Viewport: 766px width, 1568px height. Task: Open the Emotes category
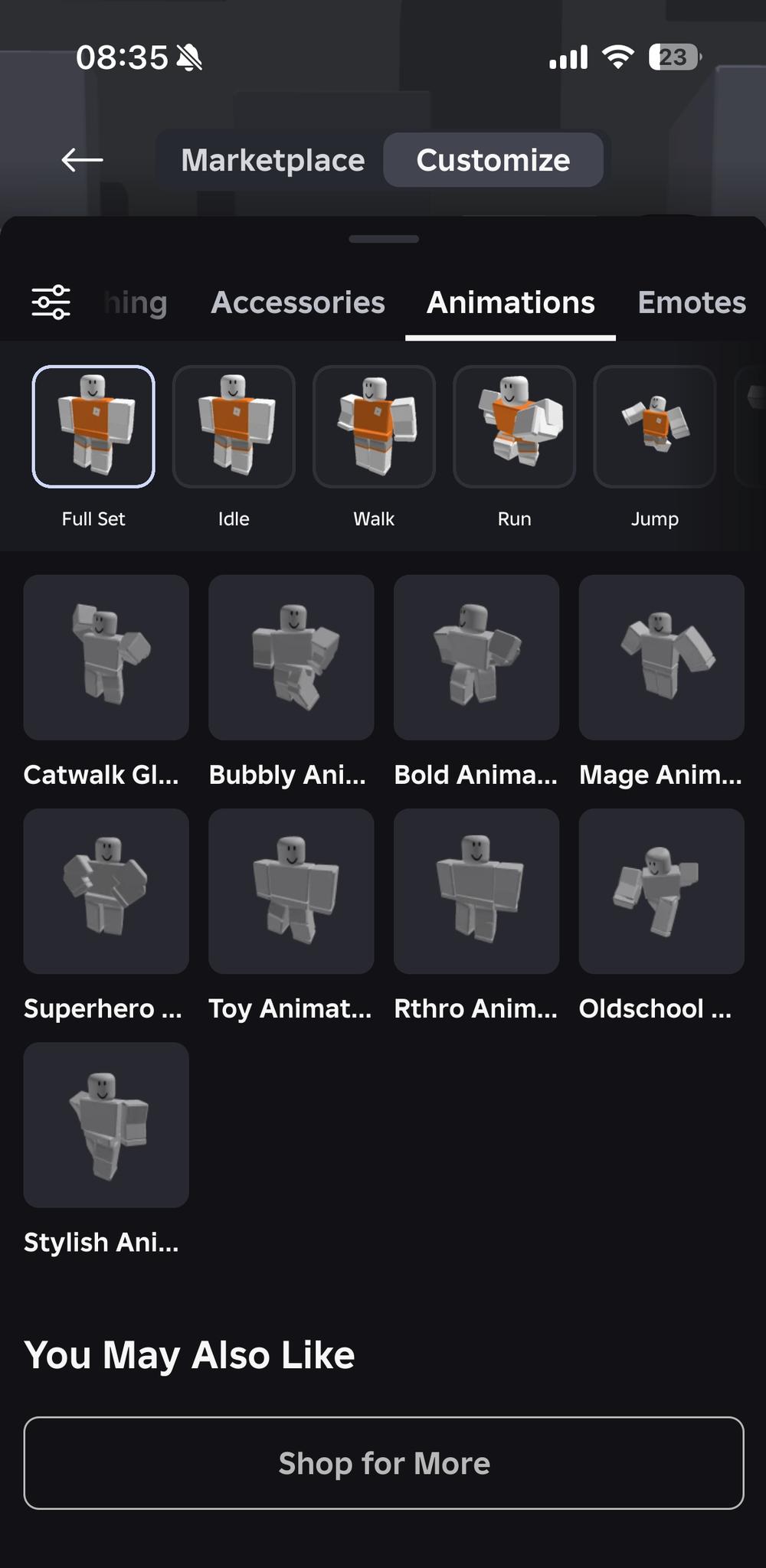(691, 302)
